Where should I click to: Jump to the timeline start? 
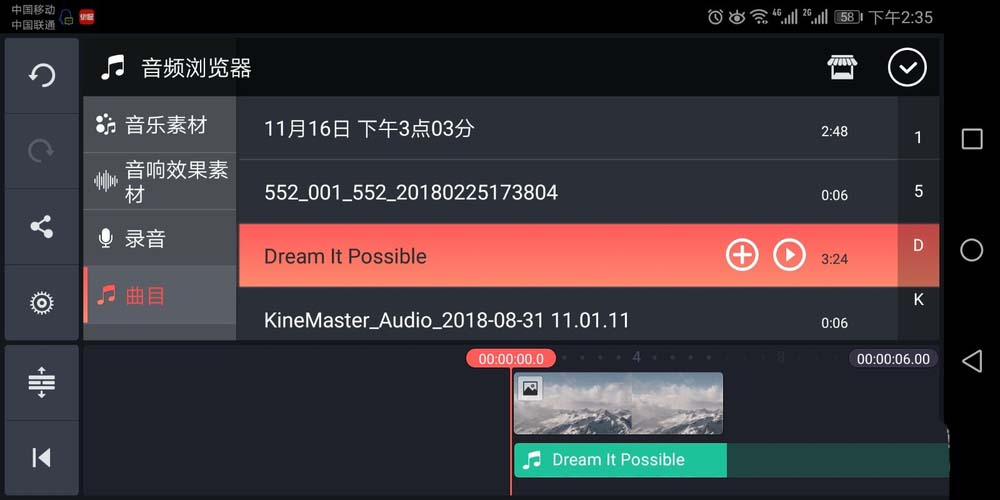[x=41, y=458]
